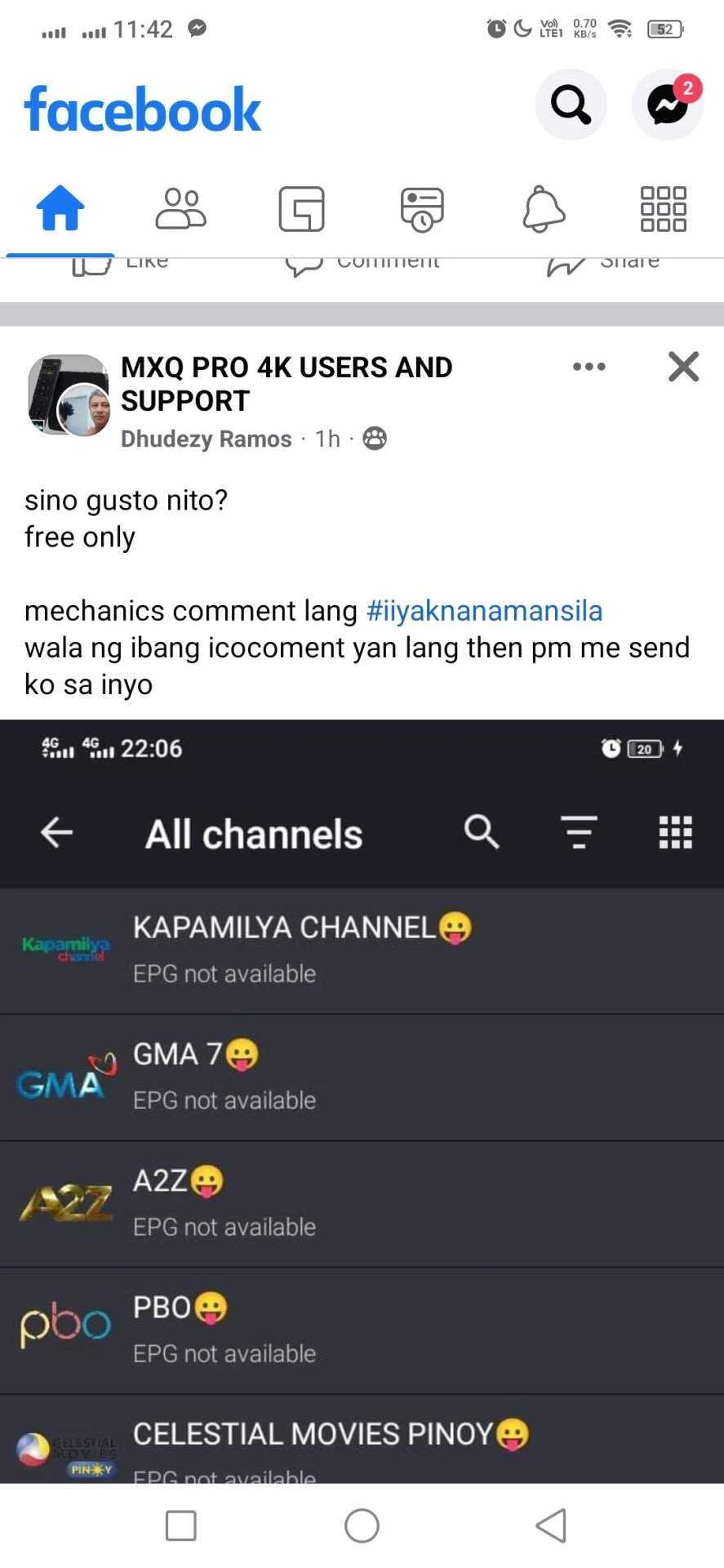Open Facebook search
Image resolution: width=724 pixels, height=1568 pixels.
(x=571, y=105)
